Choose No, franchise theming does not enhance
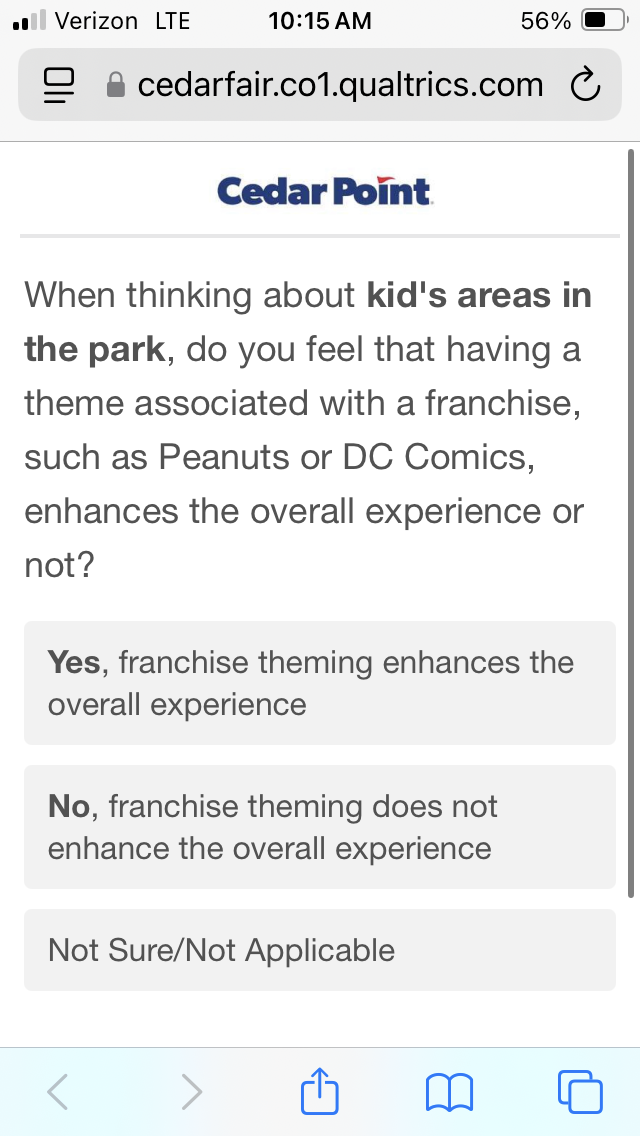 coord(320,827)
